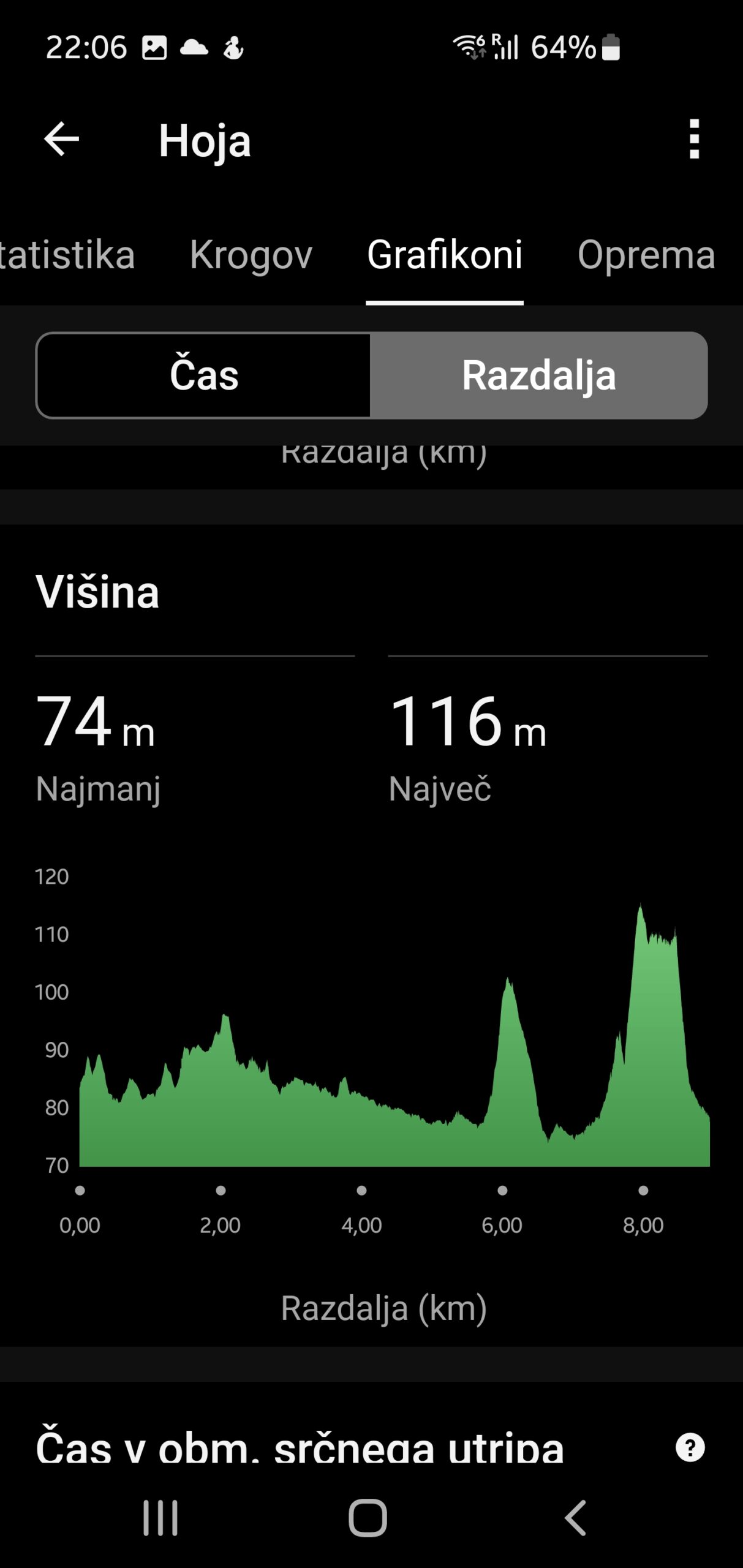Screen dimensions: 743x1568
Task: Open the three-dot overflow menu
Action: click(693, 139)
